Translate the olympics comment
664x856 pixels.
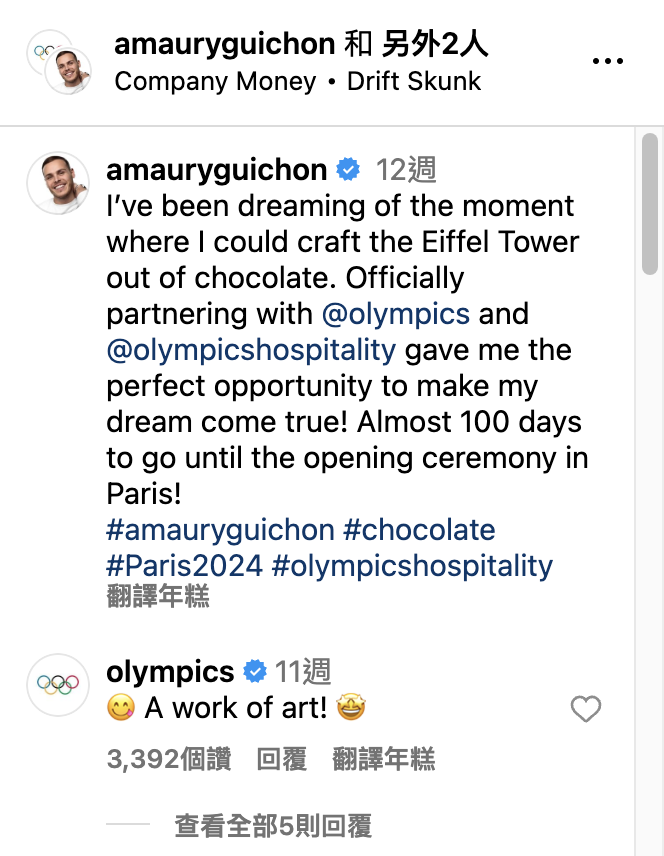tap(384, 760)
